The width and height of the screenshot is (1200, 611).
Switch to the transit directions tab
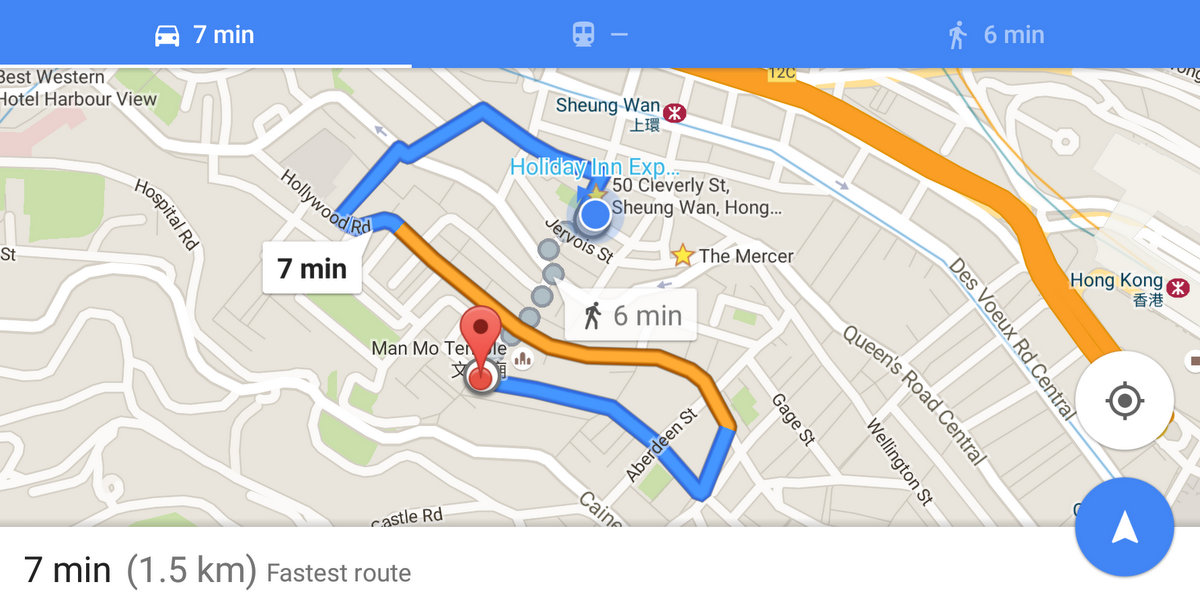pos(600,34)
